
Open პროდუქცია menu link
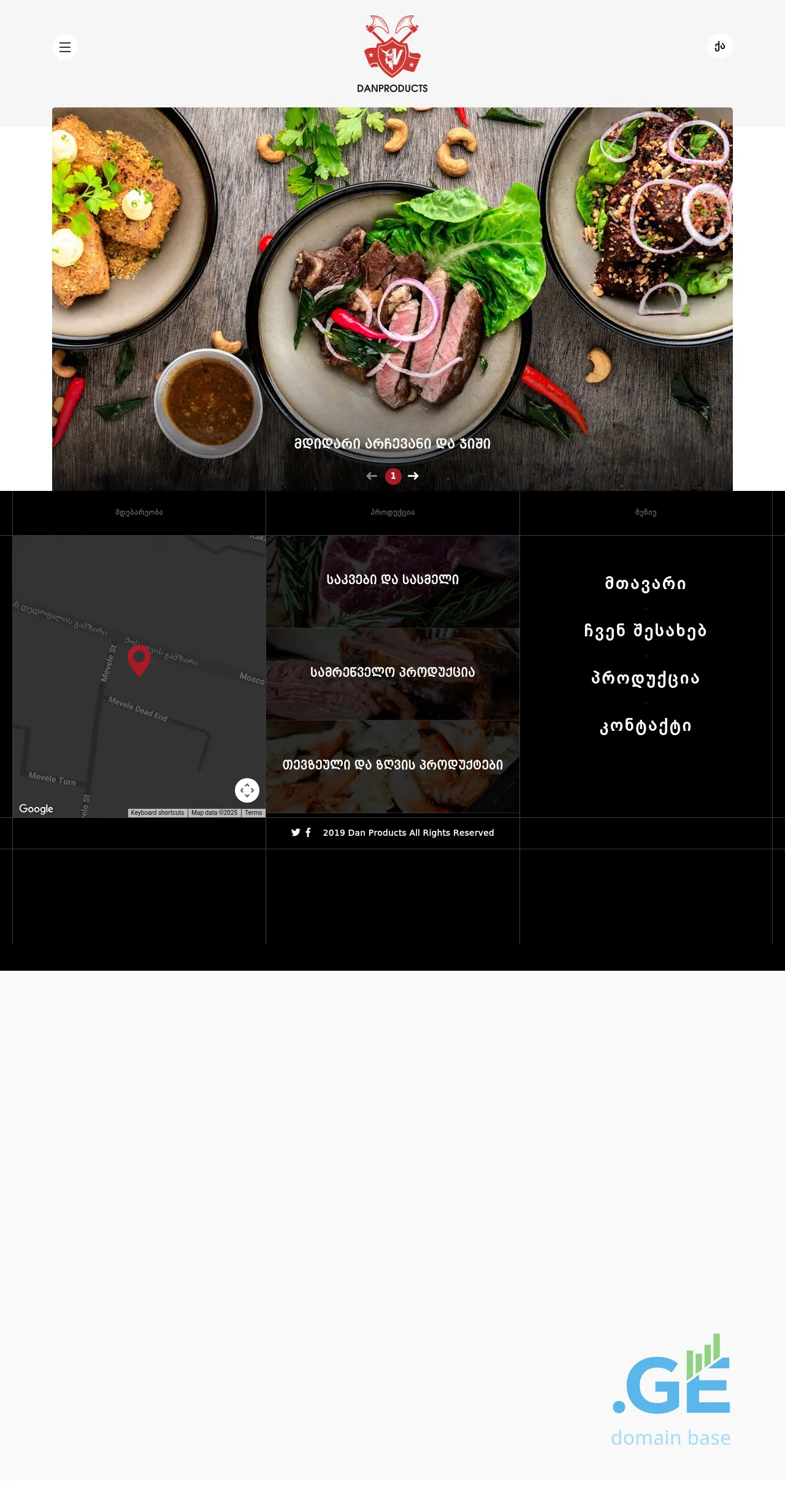tap(645, 679)
